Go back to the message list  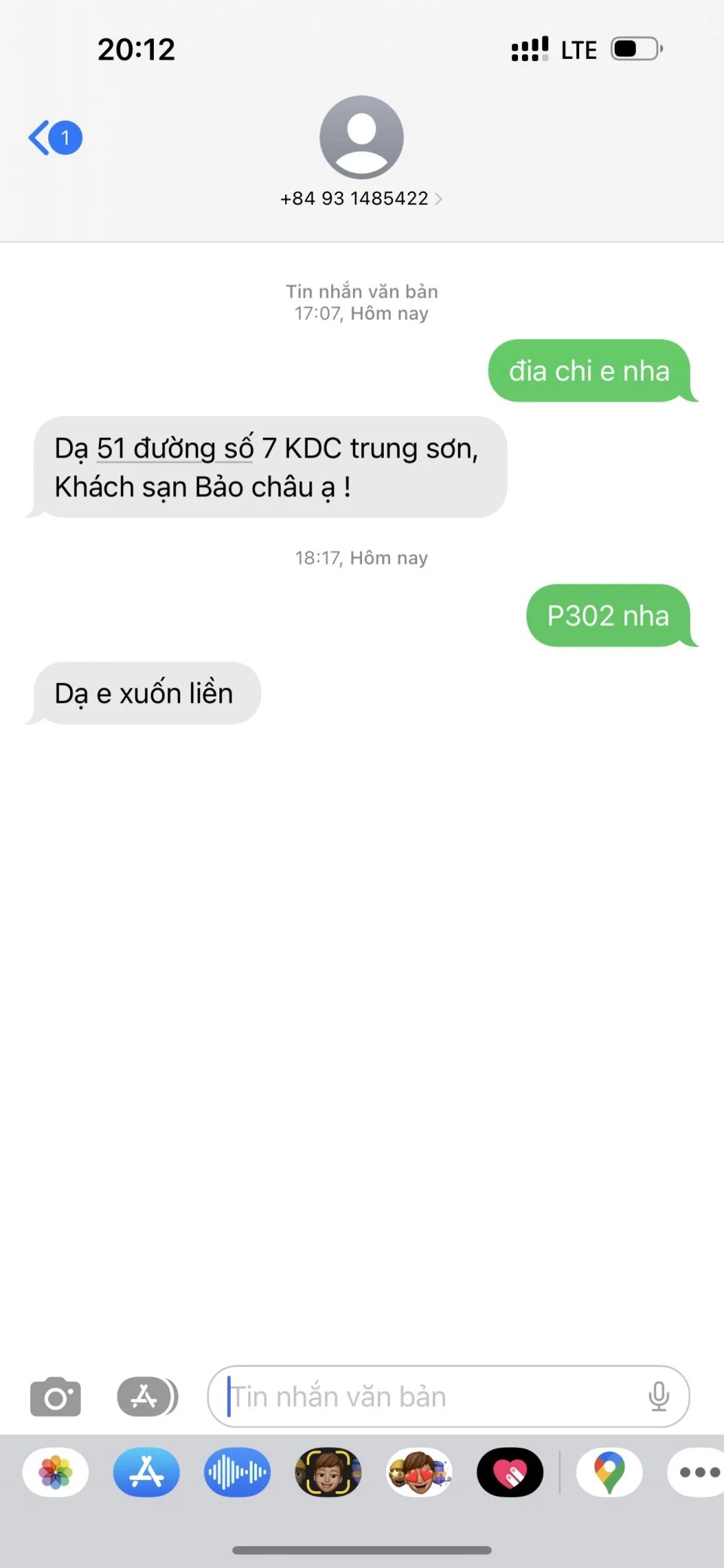(x=54, y=138)
